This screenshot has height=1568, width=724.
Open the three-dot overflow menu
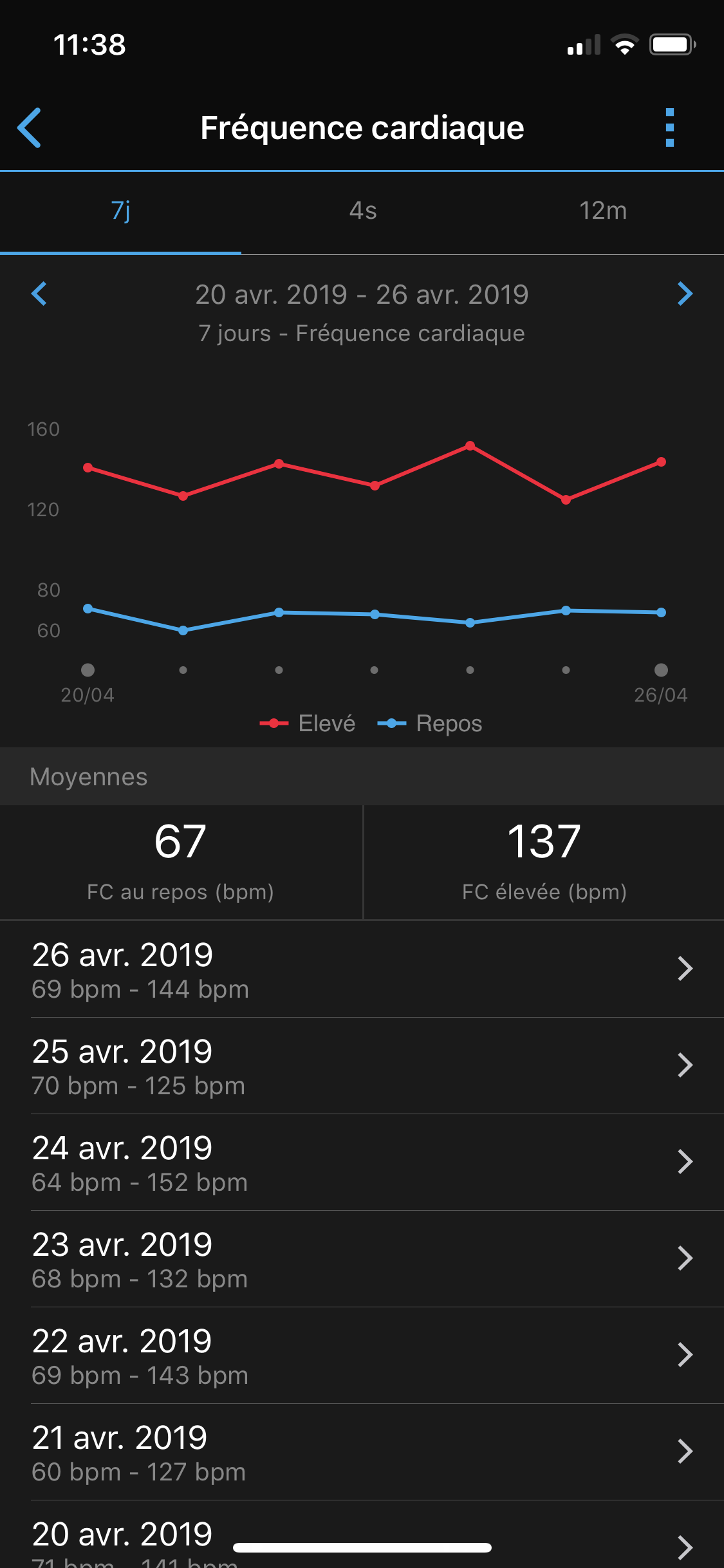[669, 127]
